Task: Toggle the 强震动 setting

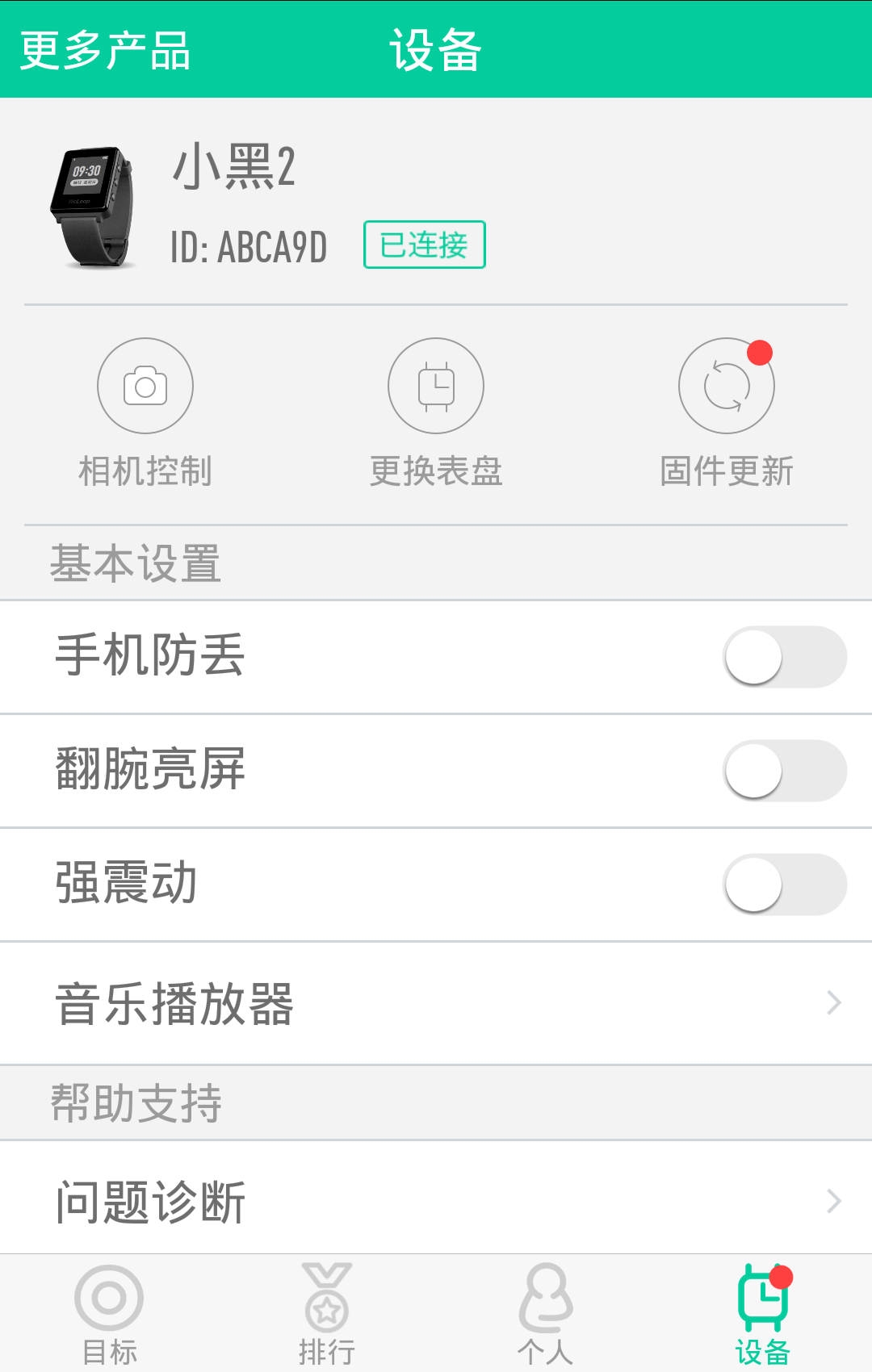Action: point(784,885)
